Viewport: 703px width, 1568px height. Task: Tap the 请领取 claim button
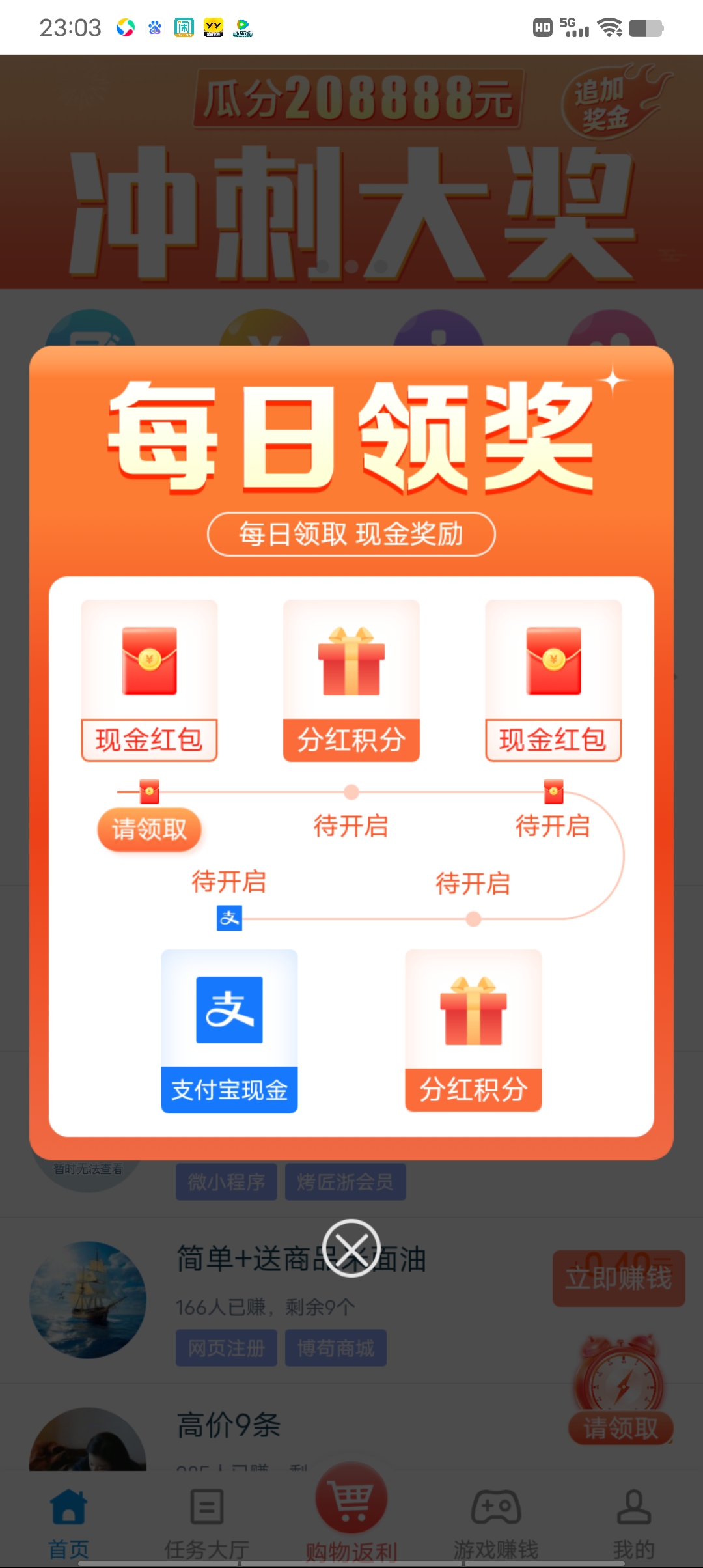click(148, 830)
